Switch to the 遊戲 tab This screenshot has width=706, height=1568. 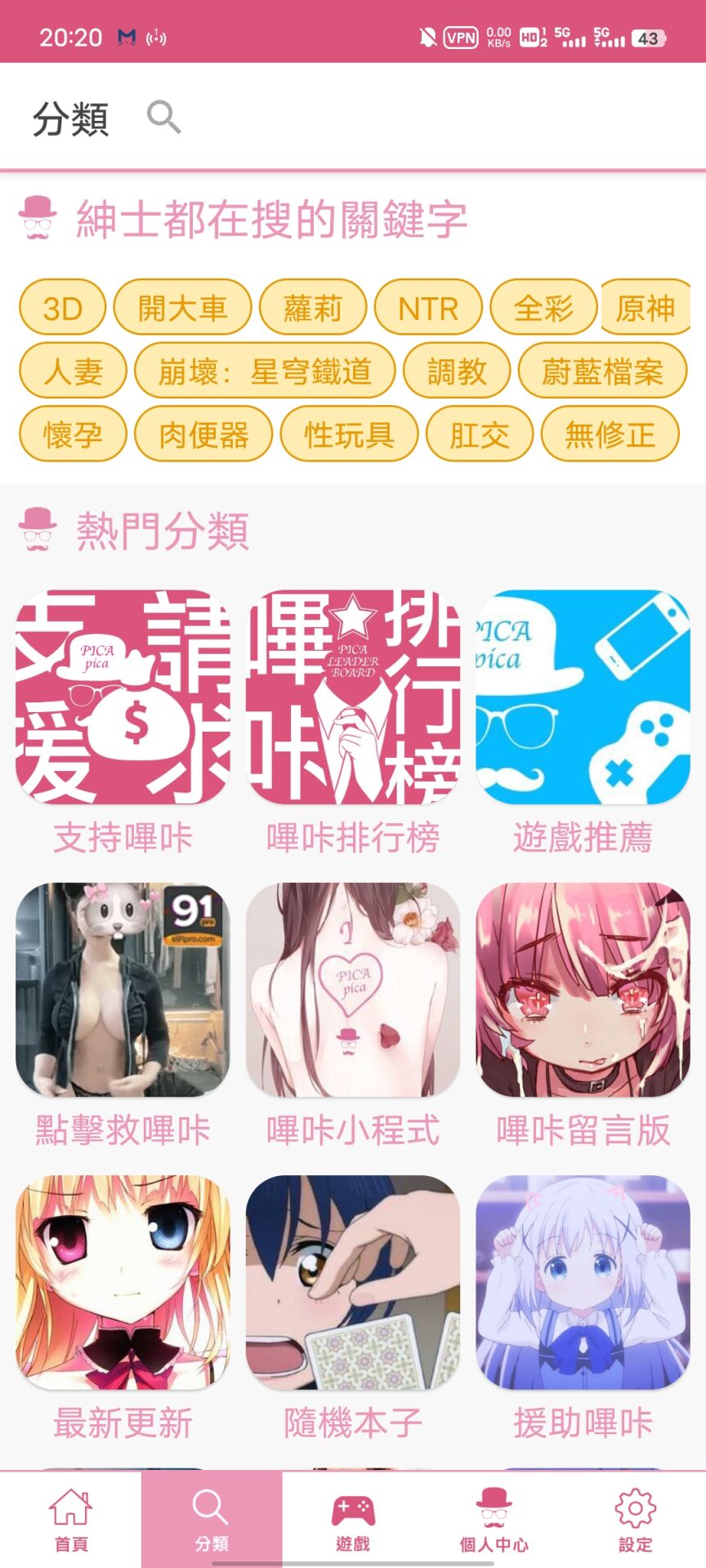[353, 1520]
